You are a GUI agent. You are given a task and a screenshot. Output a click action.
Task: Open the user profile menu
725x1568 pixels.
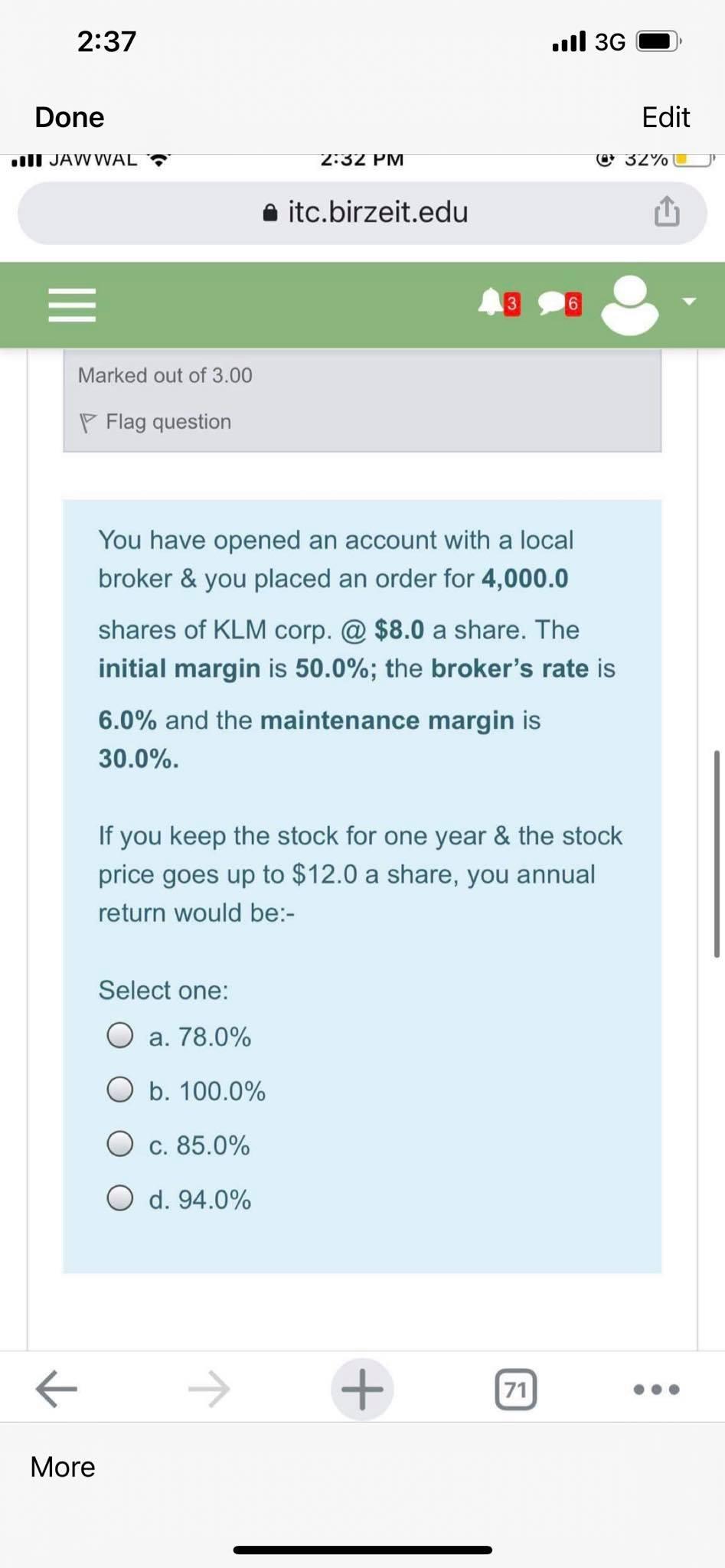coord(648,304)
